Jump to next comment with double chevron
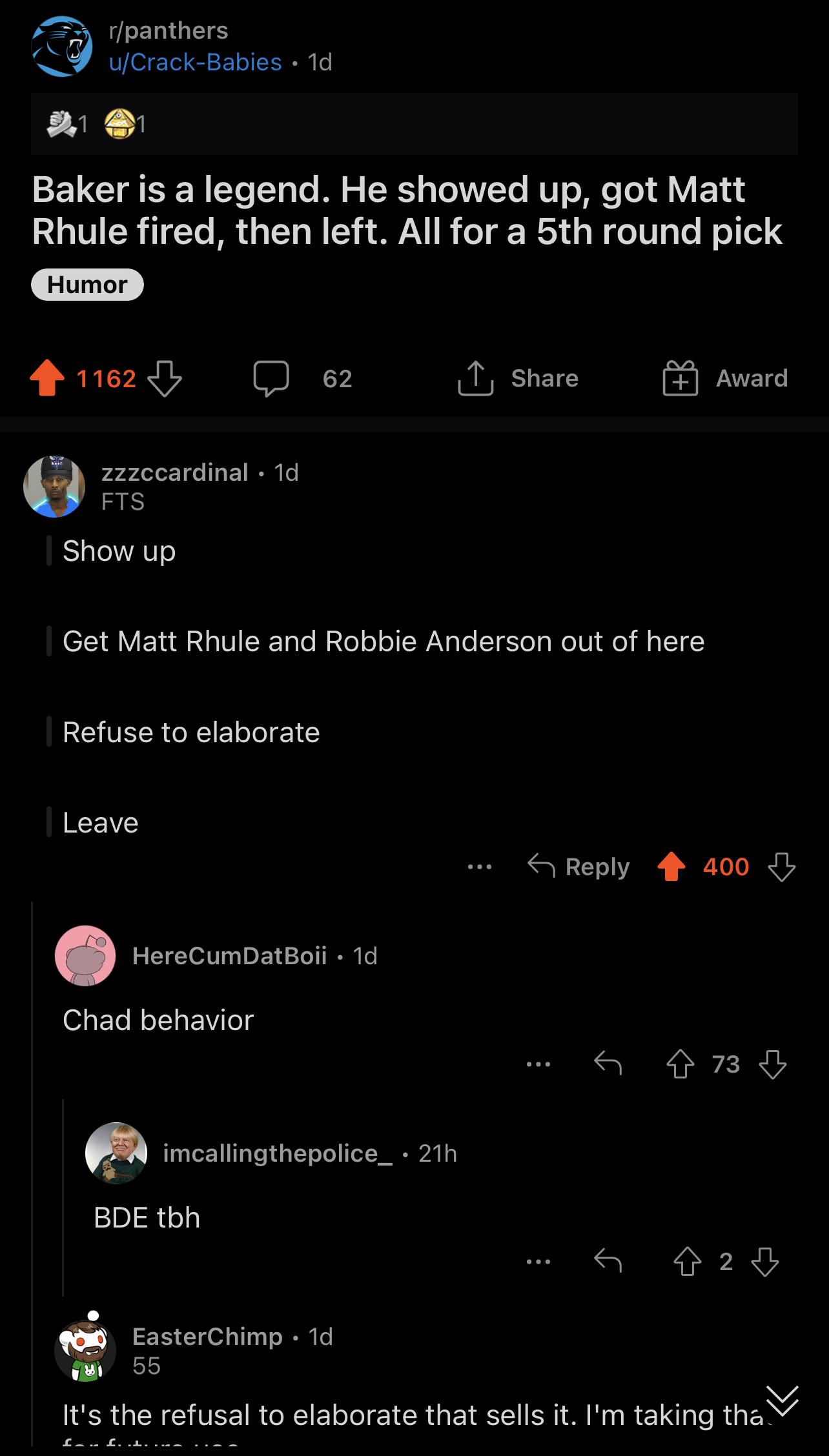 coord(782,1401)
